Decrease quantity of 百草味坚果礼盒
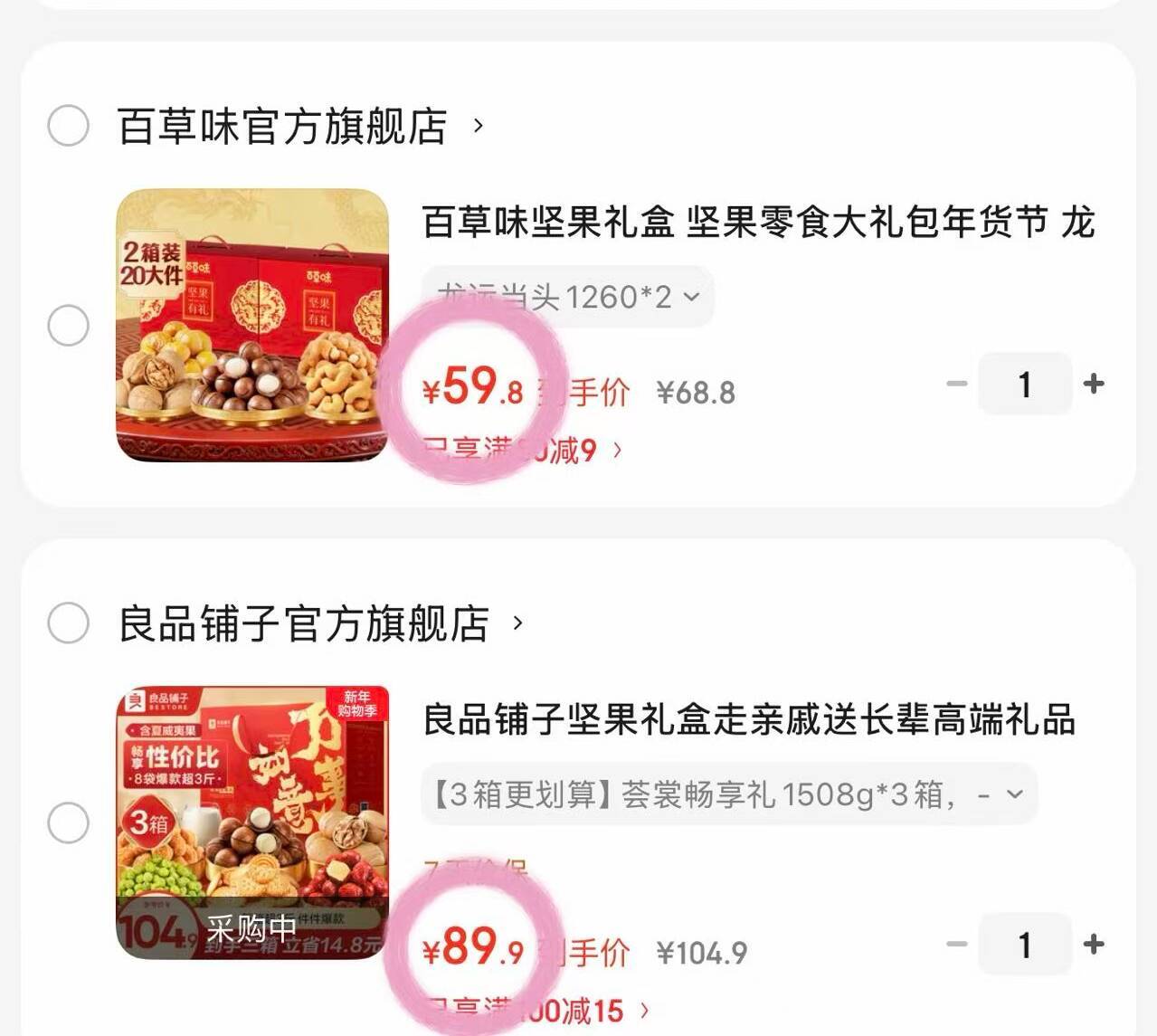Viewport: 1157px width, 1036px height. [x=956, y=385]
